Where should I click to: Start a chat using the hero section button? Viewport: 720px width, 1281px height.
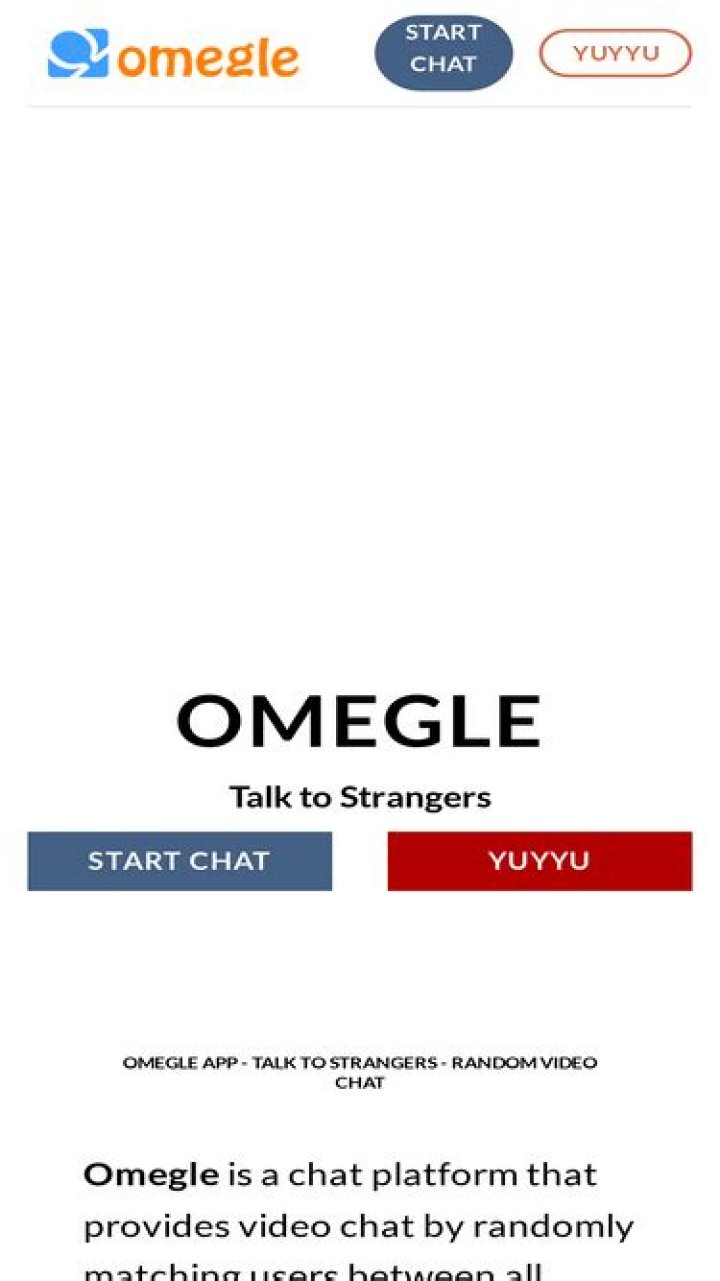point(180,861)
